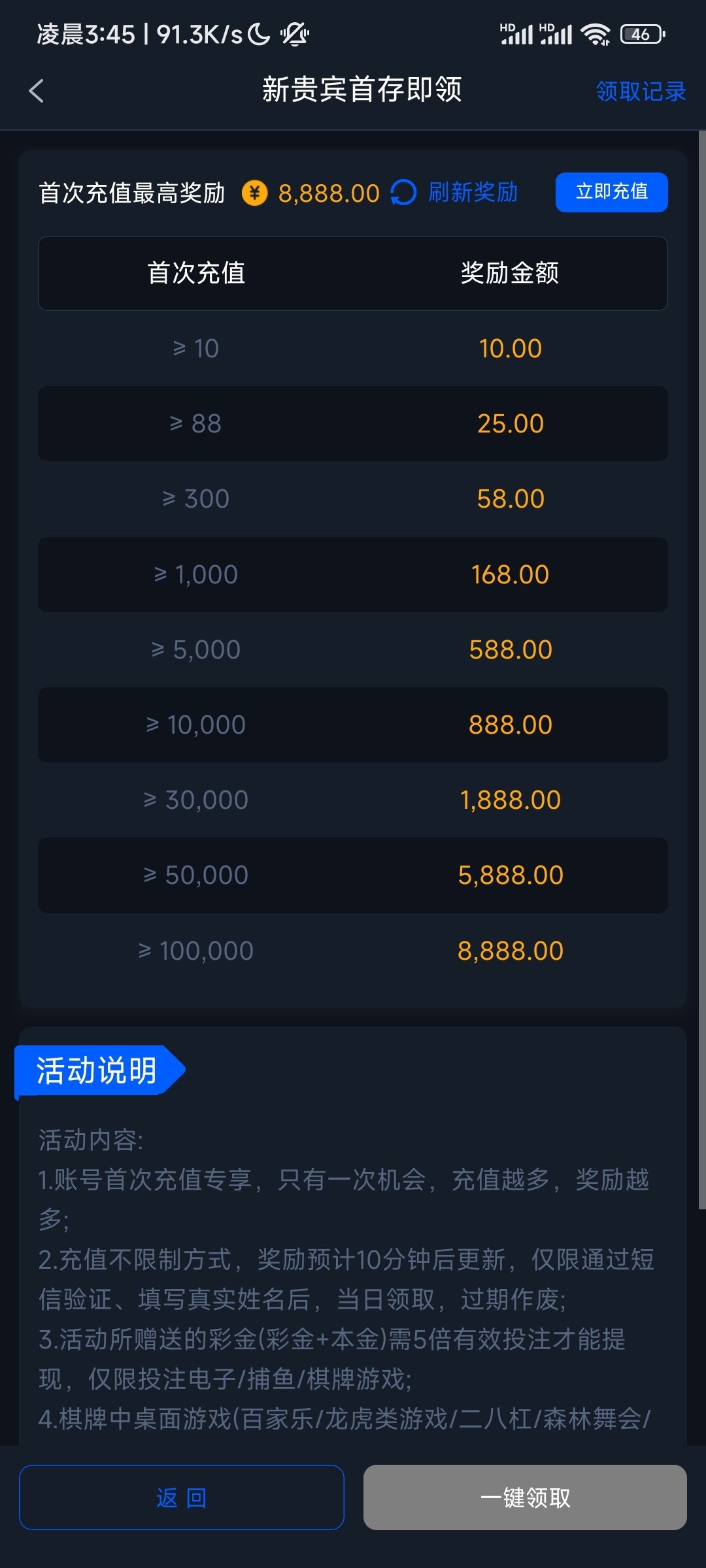Go back using the top-left arrow
Viewport: 706px width, 1568px height.
tap(37, 91)
